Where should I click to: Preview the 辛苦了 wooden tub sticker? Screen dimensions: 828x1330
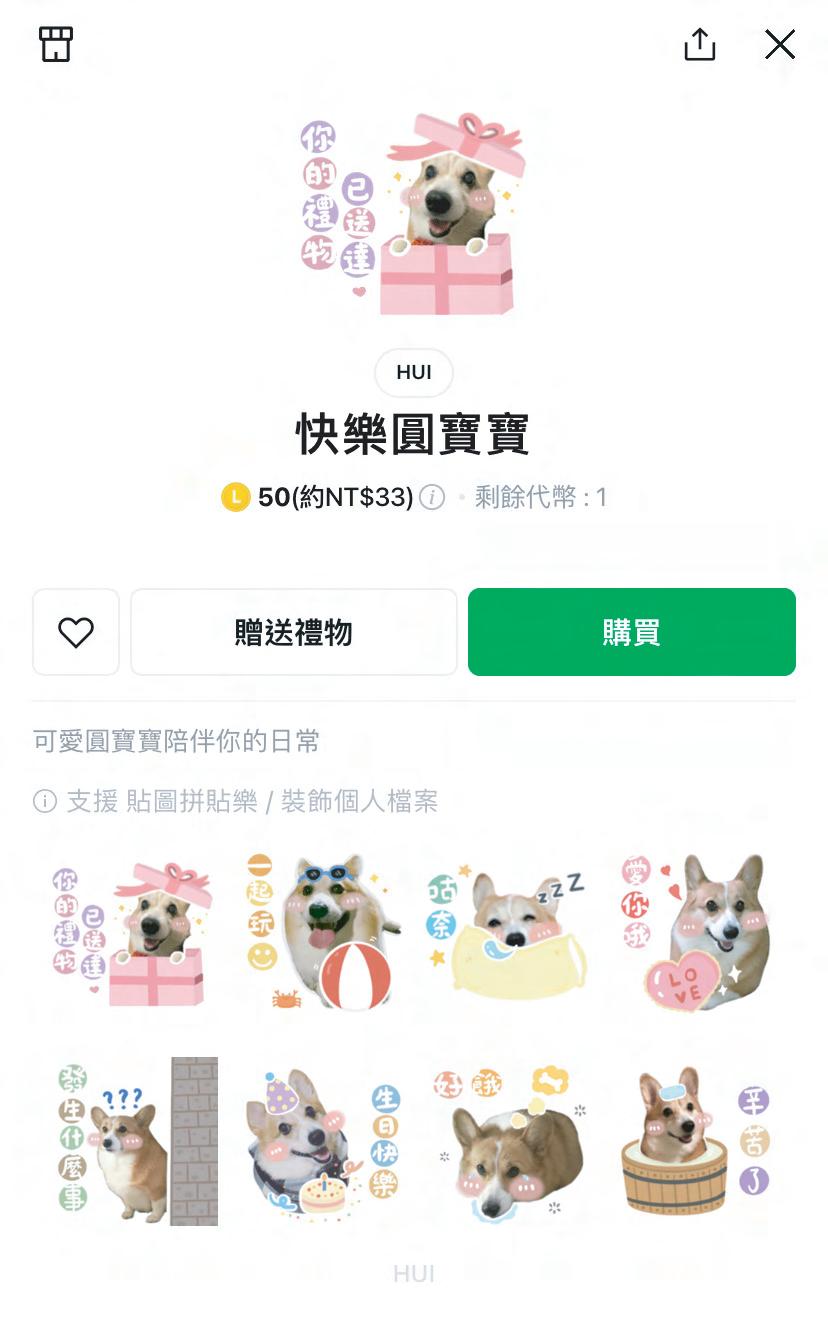click(x=693, y=1142)
